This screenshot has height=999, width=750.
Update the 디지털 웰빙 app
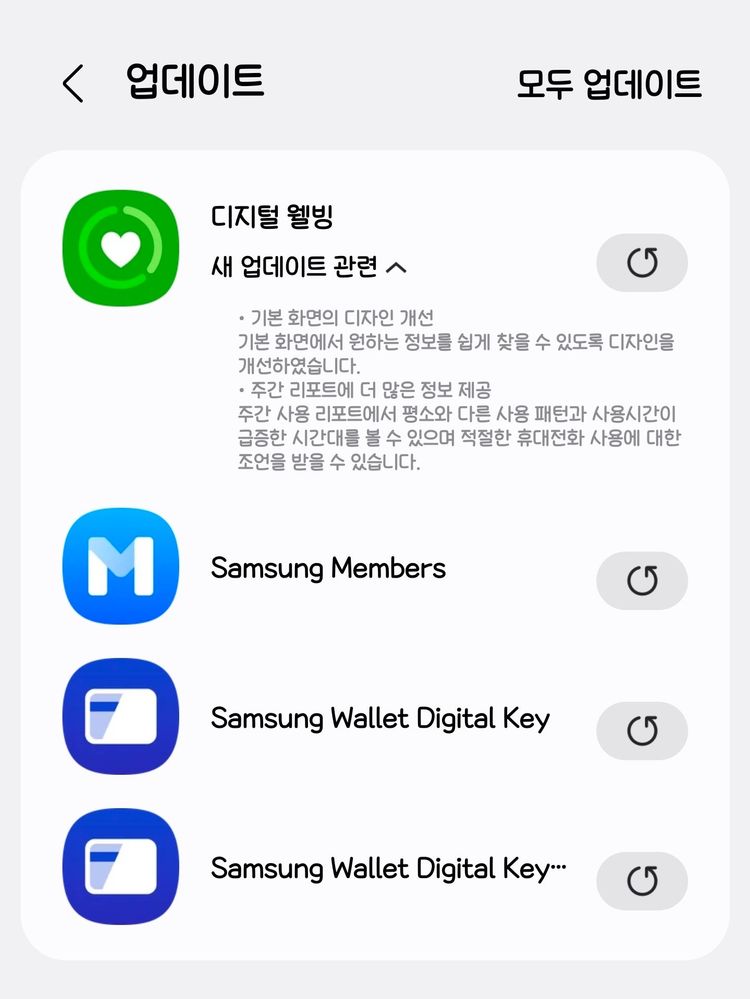(x=641, y=263)
